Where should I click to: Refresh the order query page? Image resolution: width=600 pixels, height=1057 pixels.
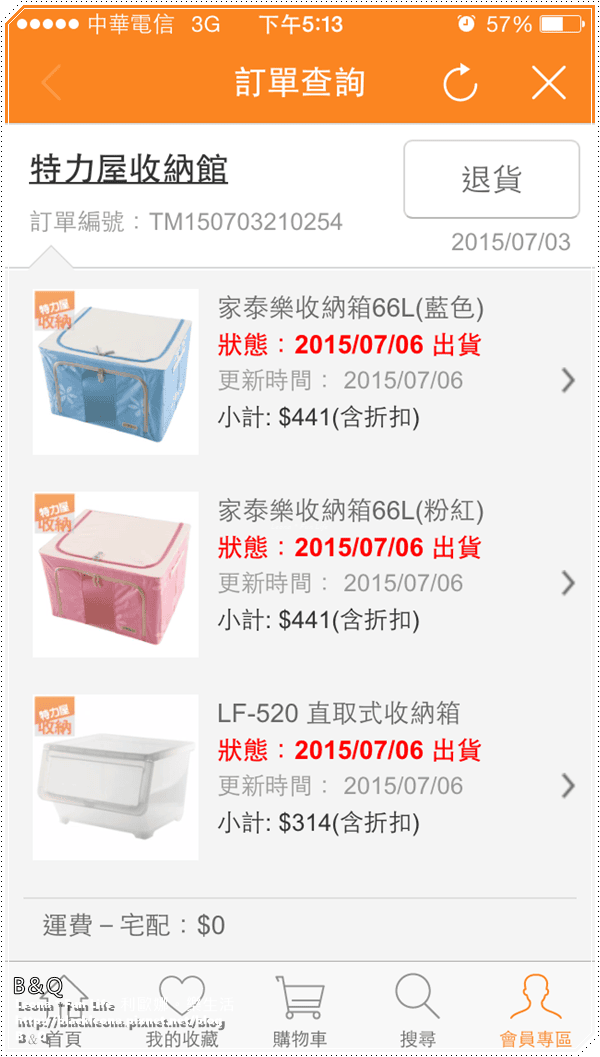[460, 84]
